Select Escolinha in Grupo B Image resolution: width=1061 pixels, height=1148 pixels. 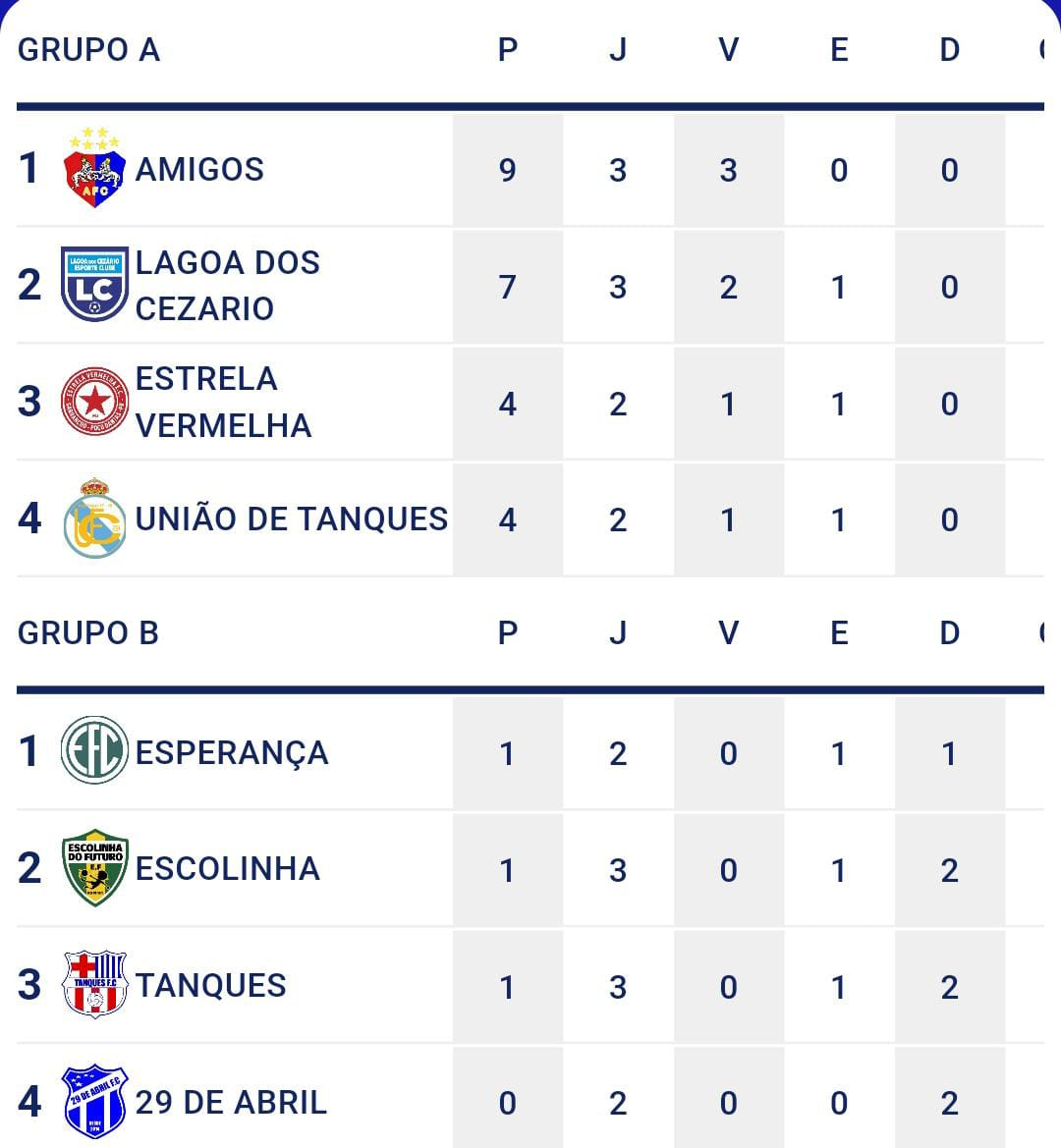click(530, 870)
